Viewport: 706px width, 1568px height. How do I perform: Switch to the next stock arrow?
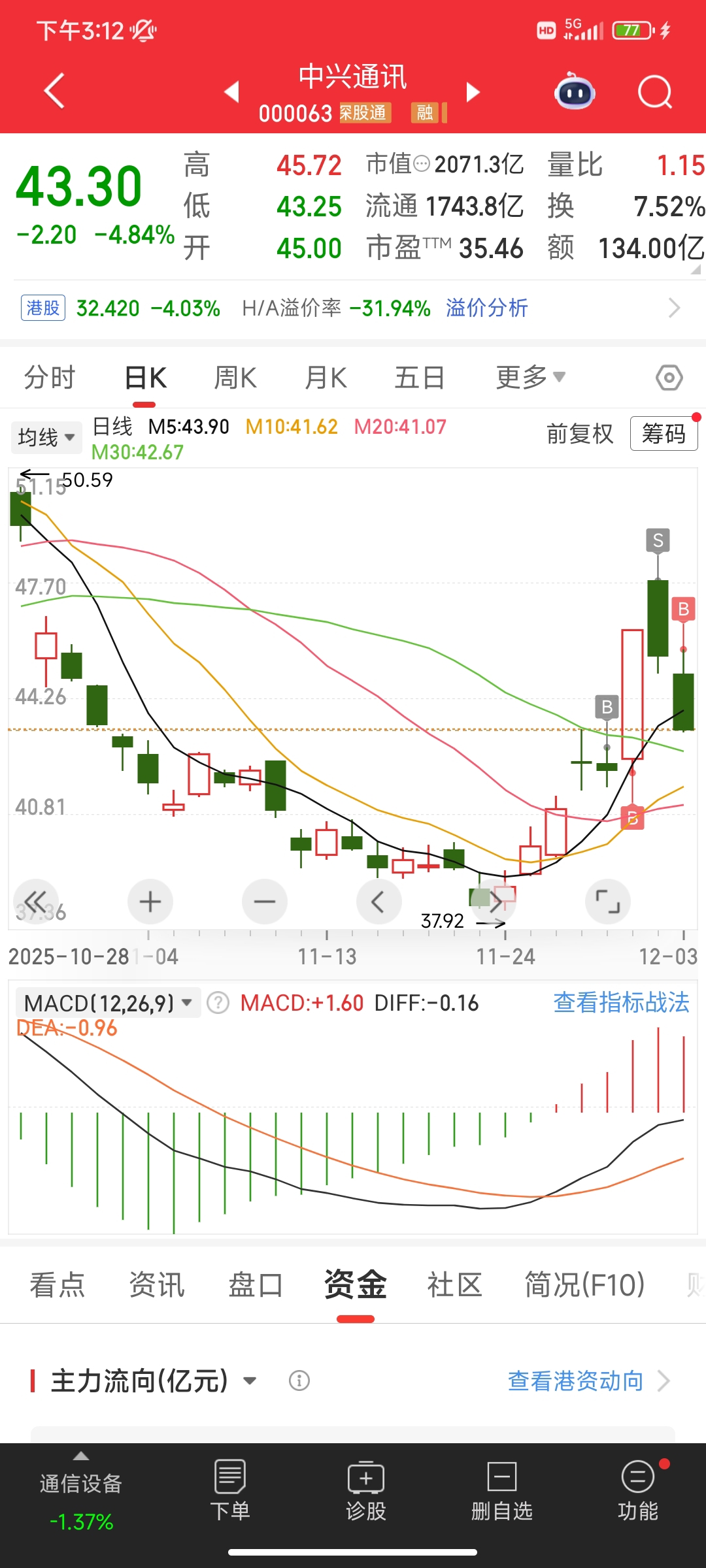(473, 92)
